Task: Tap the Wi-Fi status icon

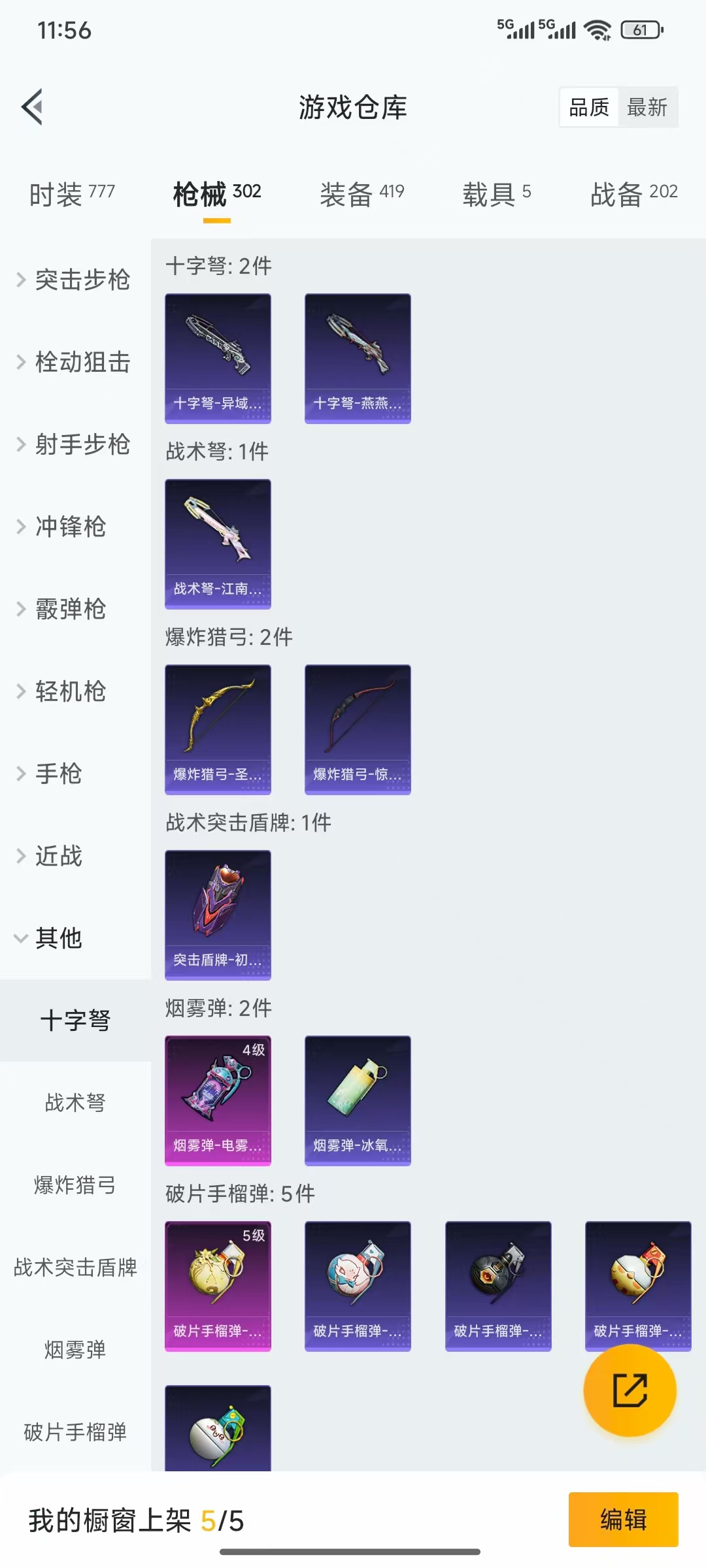Action: [597, 29]
